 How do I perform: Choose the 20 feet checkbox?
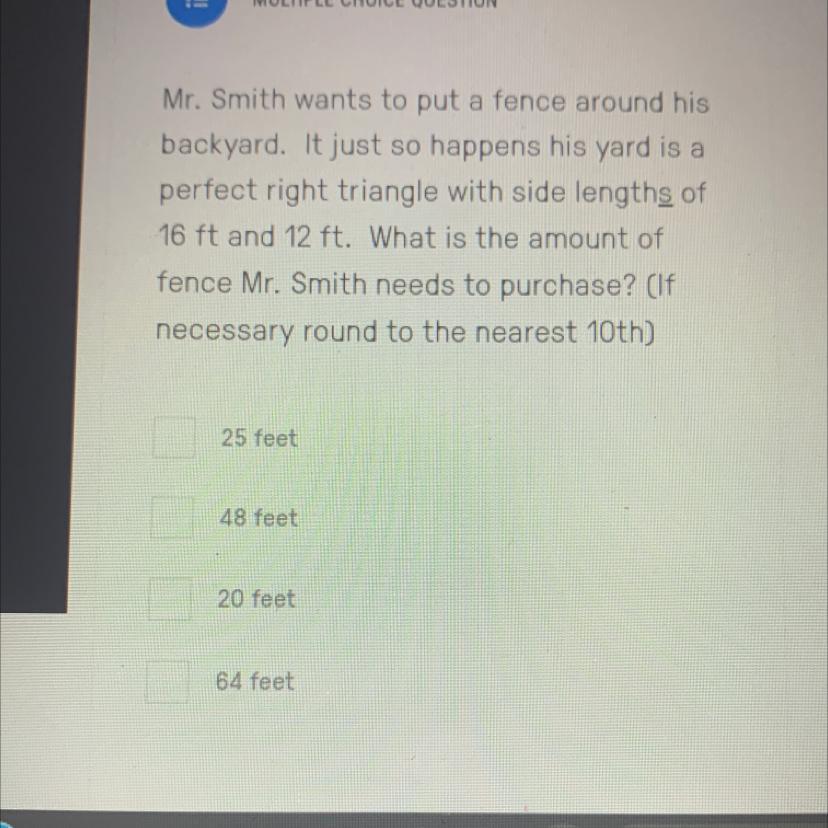170,598
